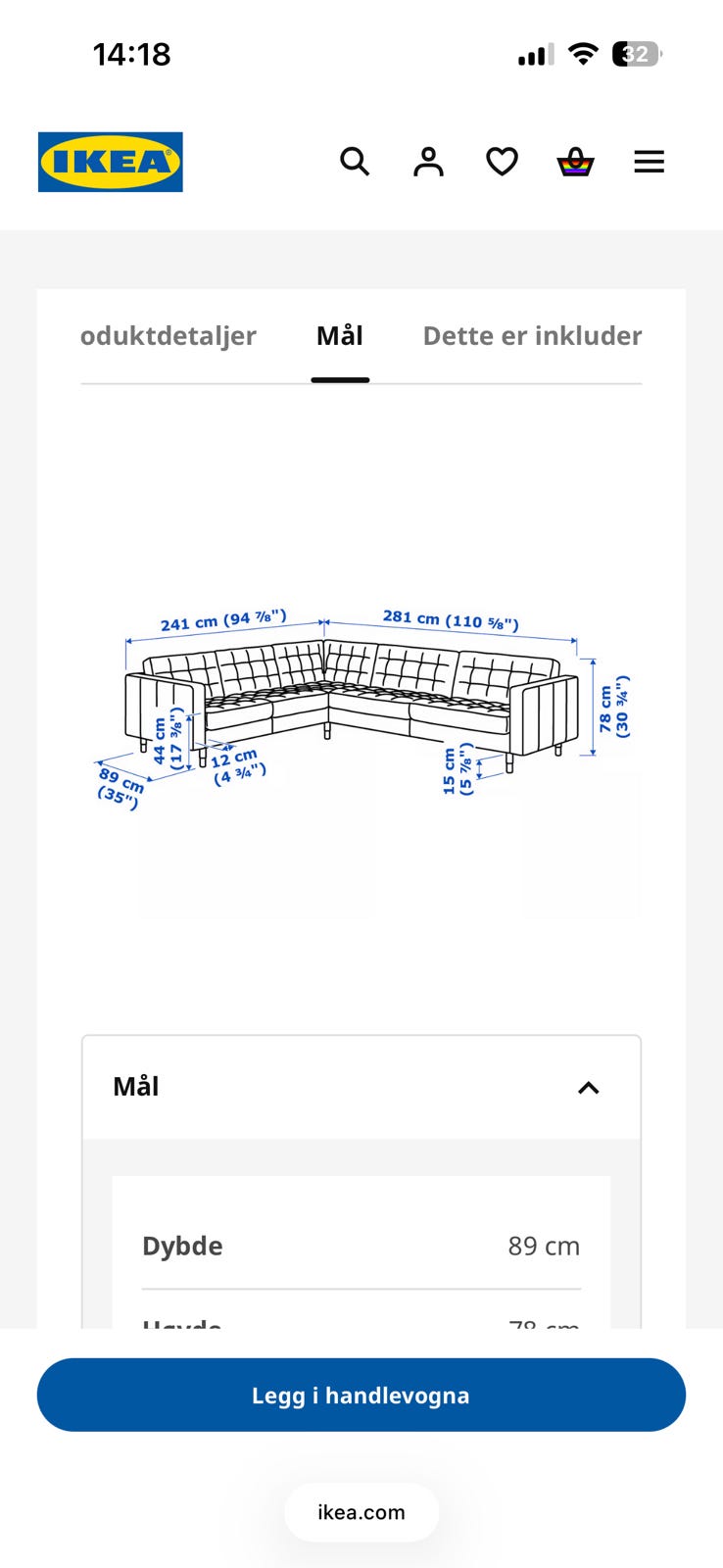723x1568 pixels.
Task: Open the favorites heart icon
Action: coord(503,162)
